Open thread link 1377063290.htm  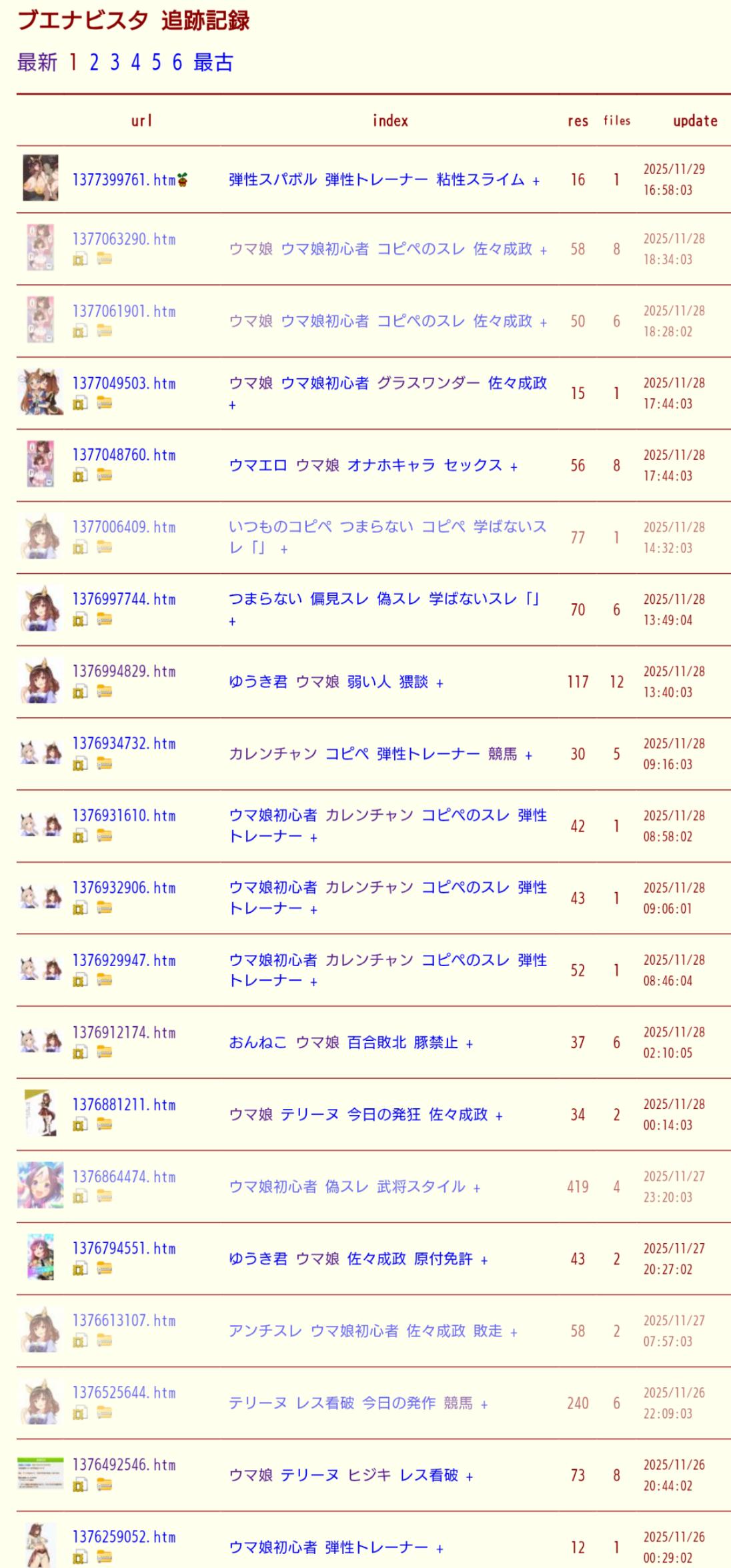[123, 239]
